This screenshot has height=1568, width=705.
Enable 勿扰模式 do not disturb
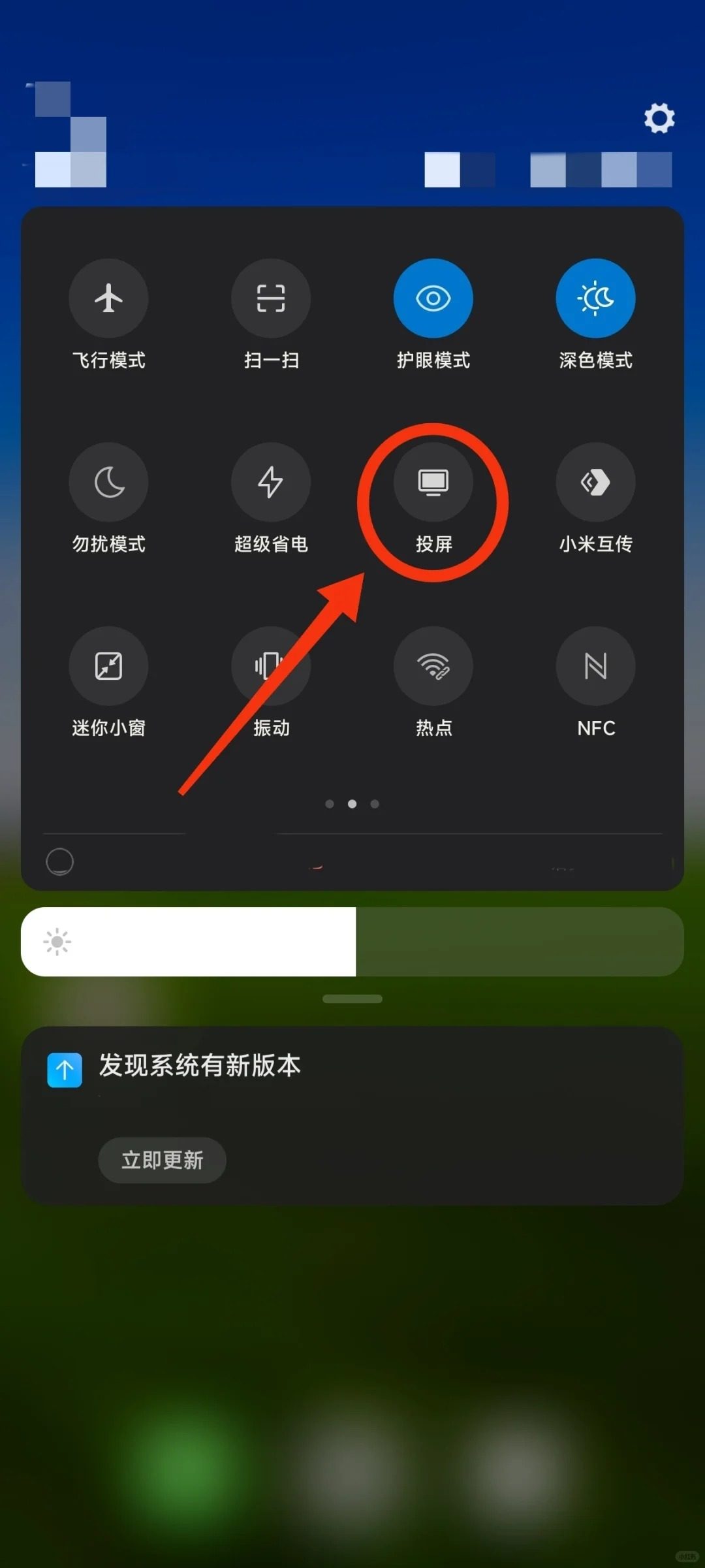(108, 483)
